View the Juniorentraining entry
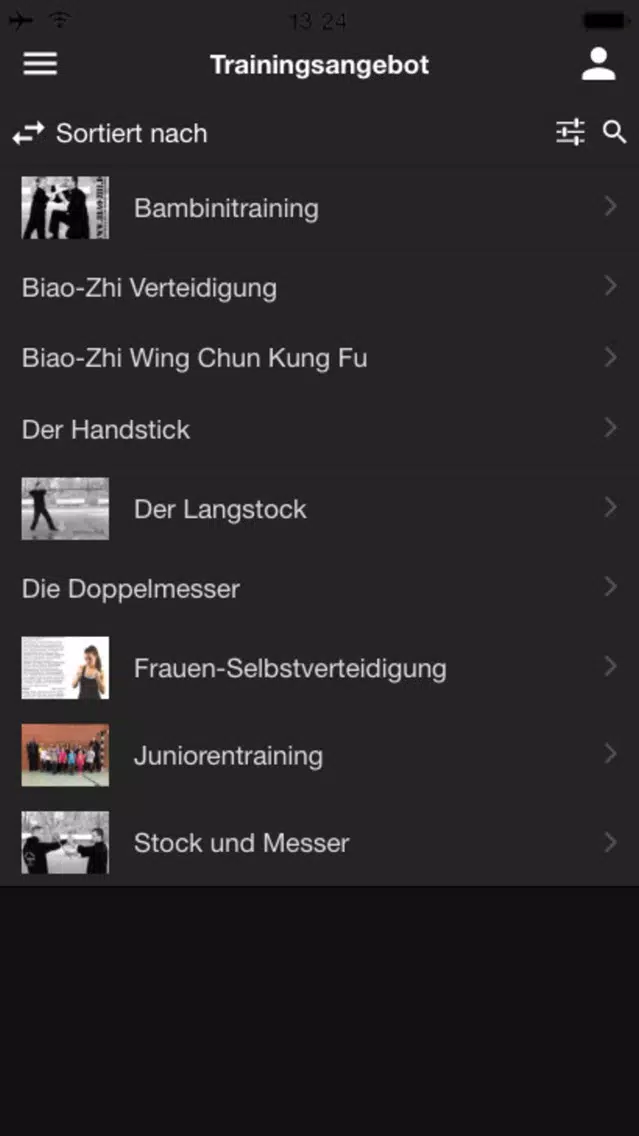Viewport: 639px width, 1136px height. [x=320, y=755]
